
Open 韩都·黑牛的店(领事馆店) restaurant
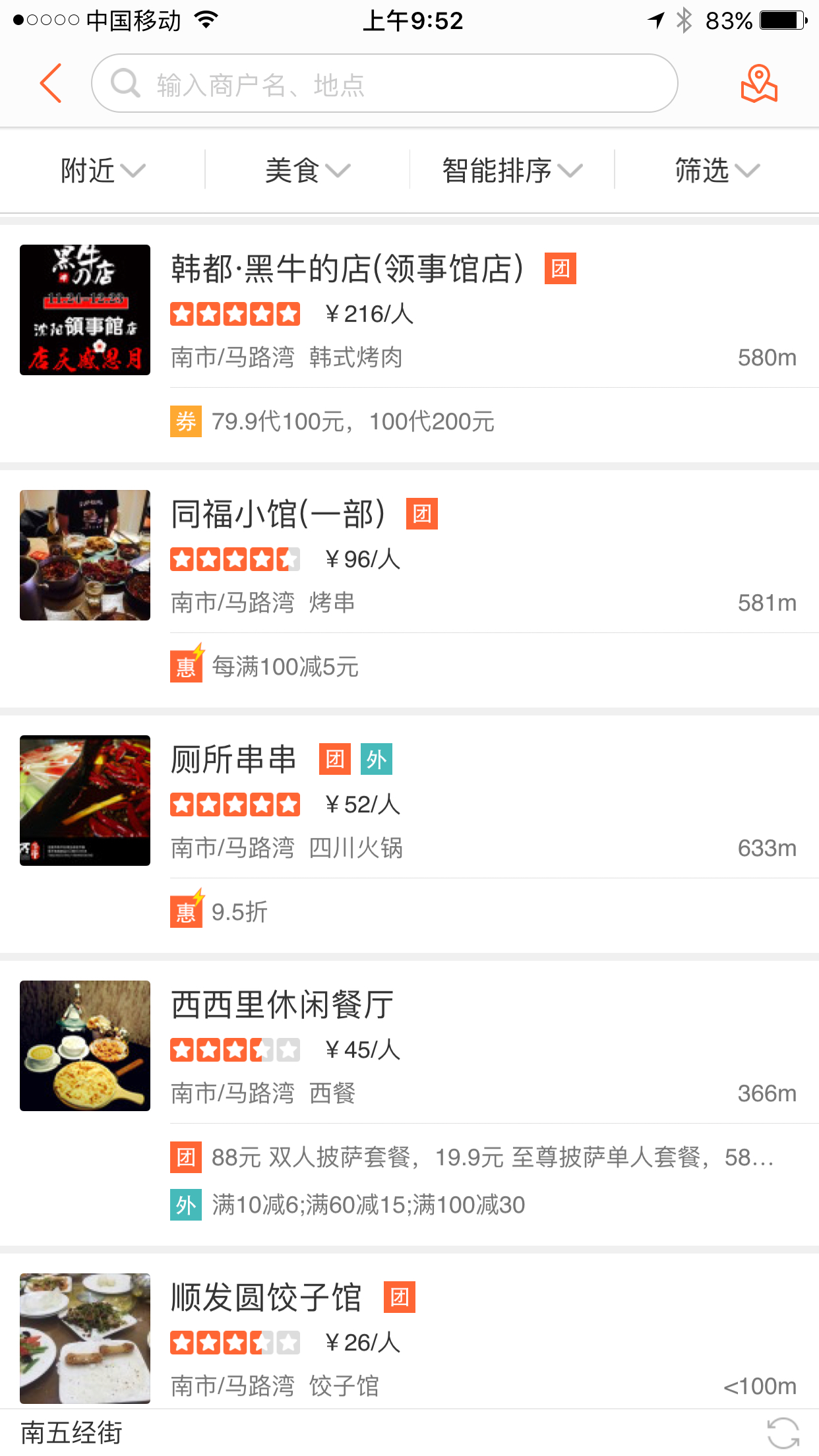(347, 269)
